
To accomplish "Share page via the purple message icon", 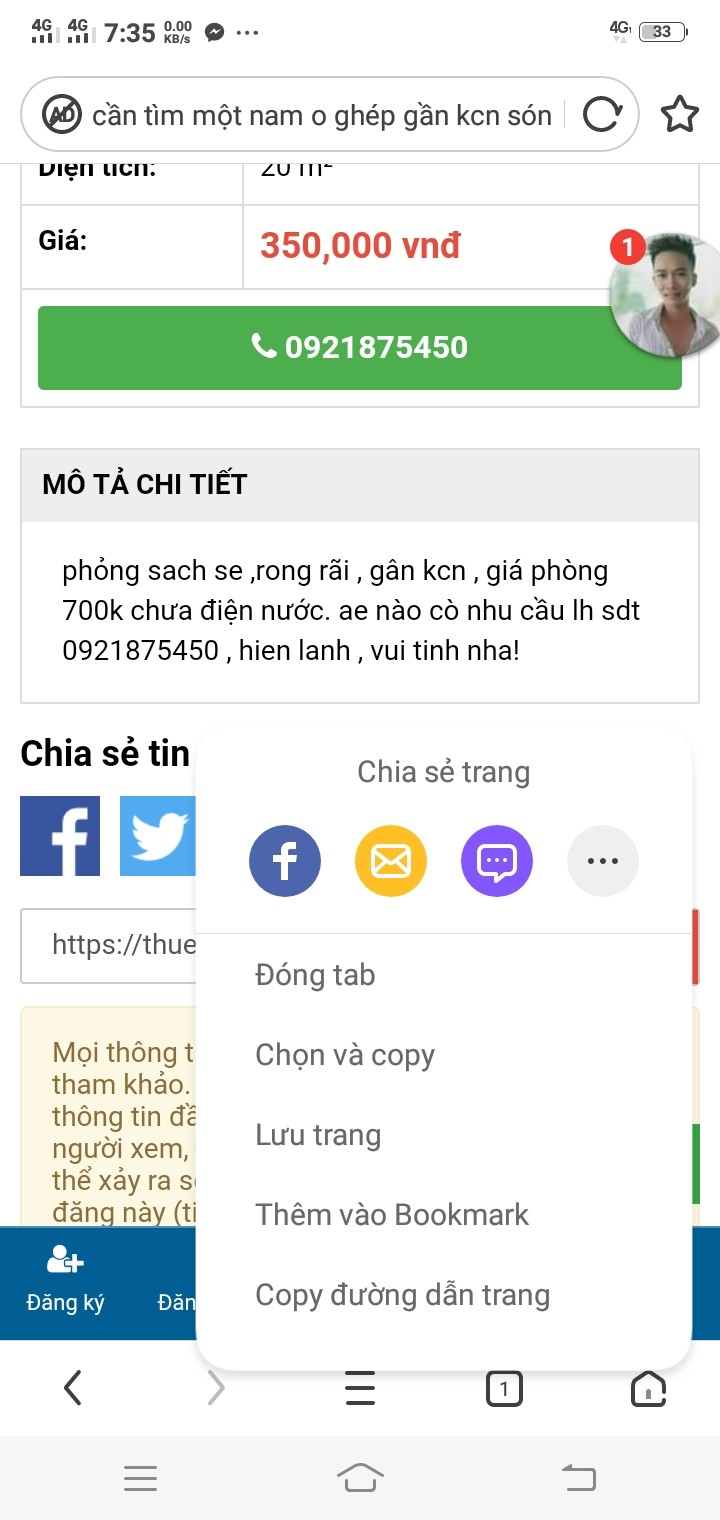I will (497, 860).
